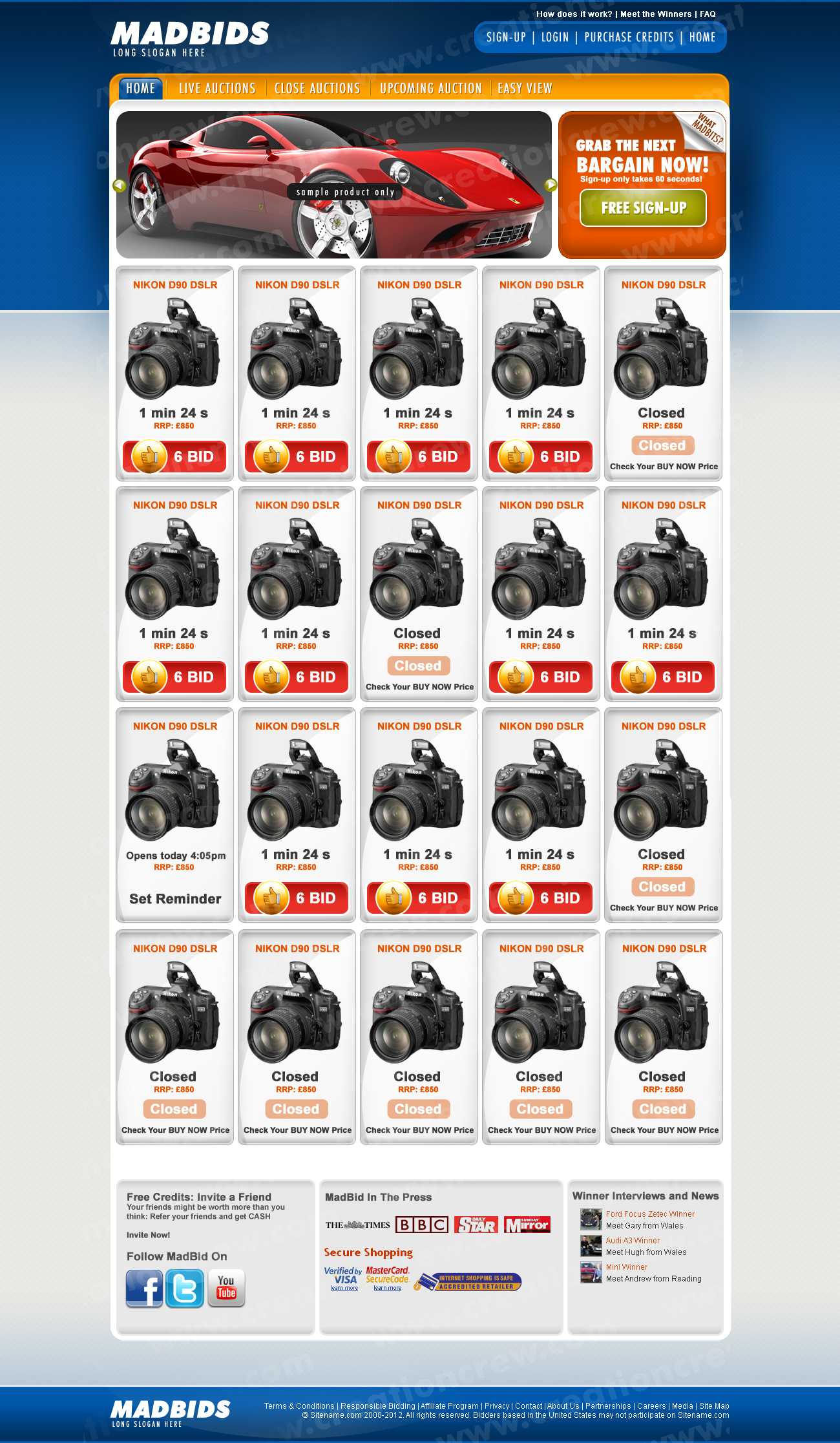Tap the green Free Sign-Up button
Viewport: 840px width, 1443px height.
pos(643,208)
